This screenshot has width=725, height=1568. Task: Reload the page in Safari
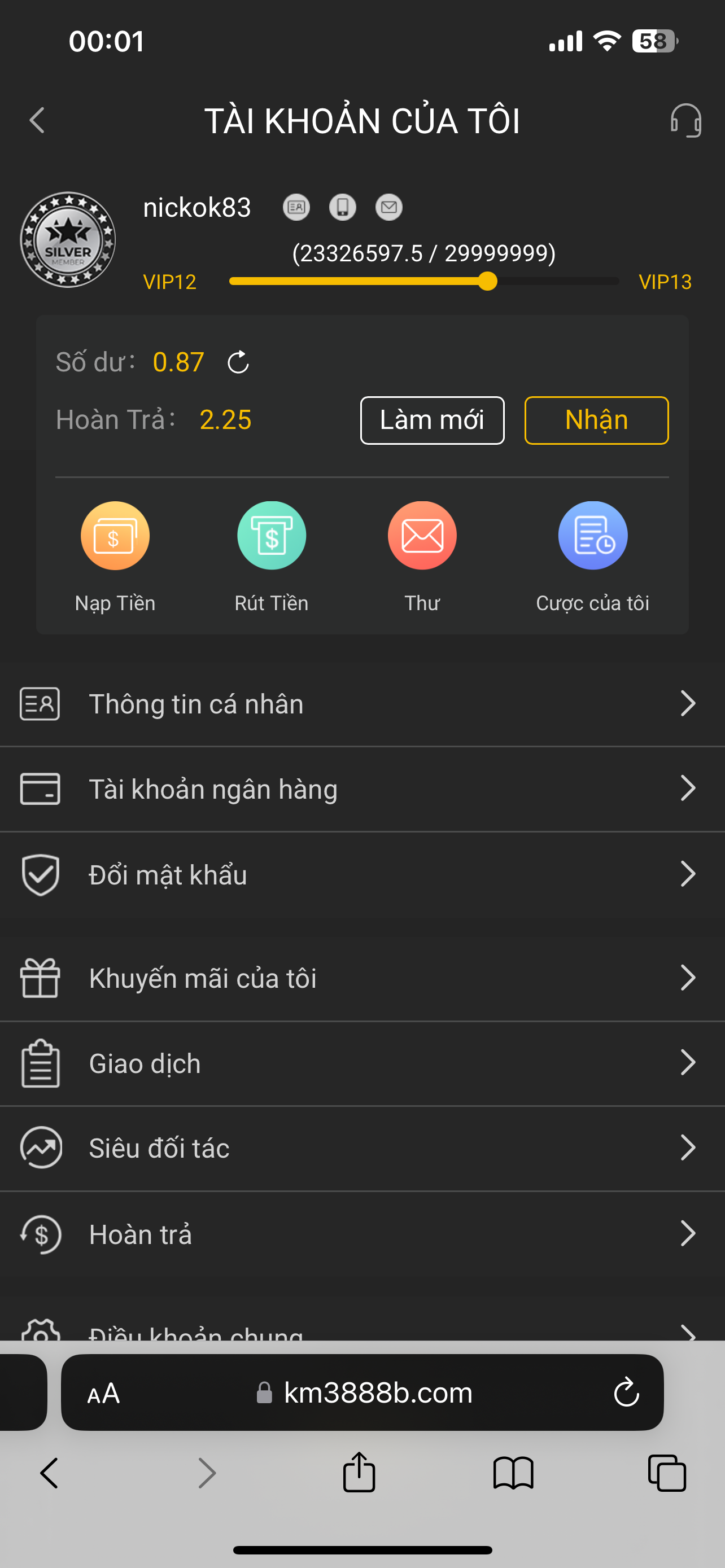pyautogui.click(x=626, y=1392)
